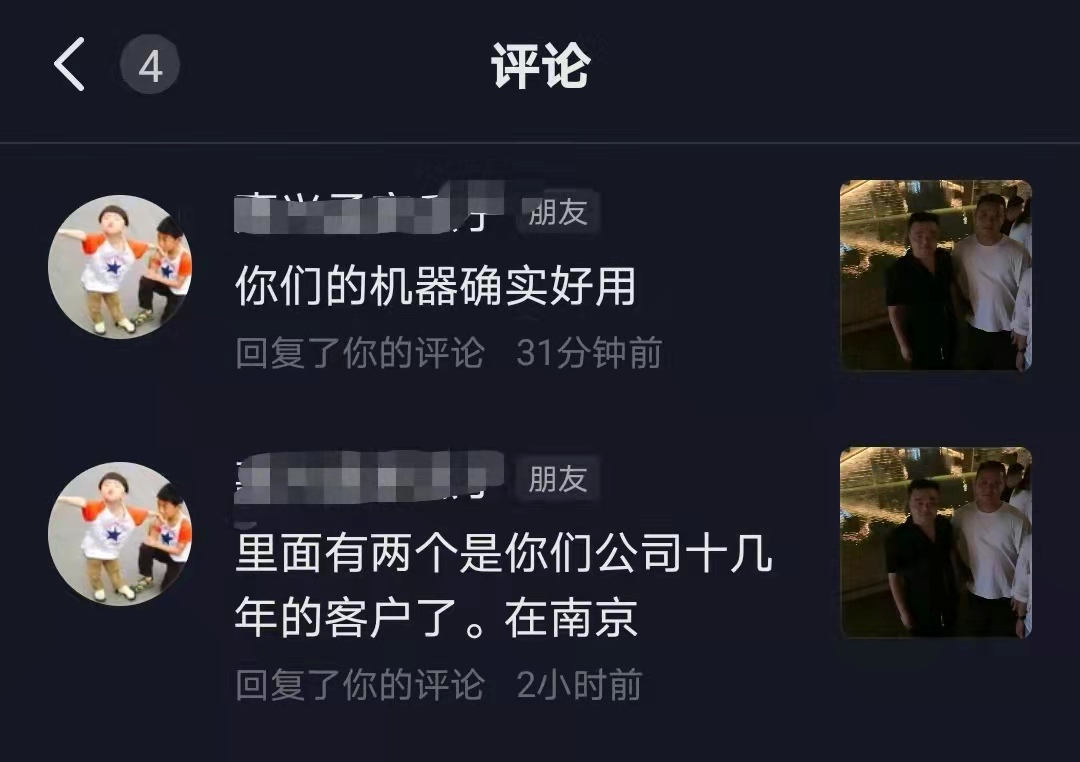The image size is (1080, 762).
Task: Go back using the top-left arrow
Action: 69,66
